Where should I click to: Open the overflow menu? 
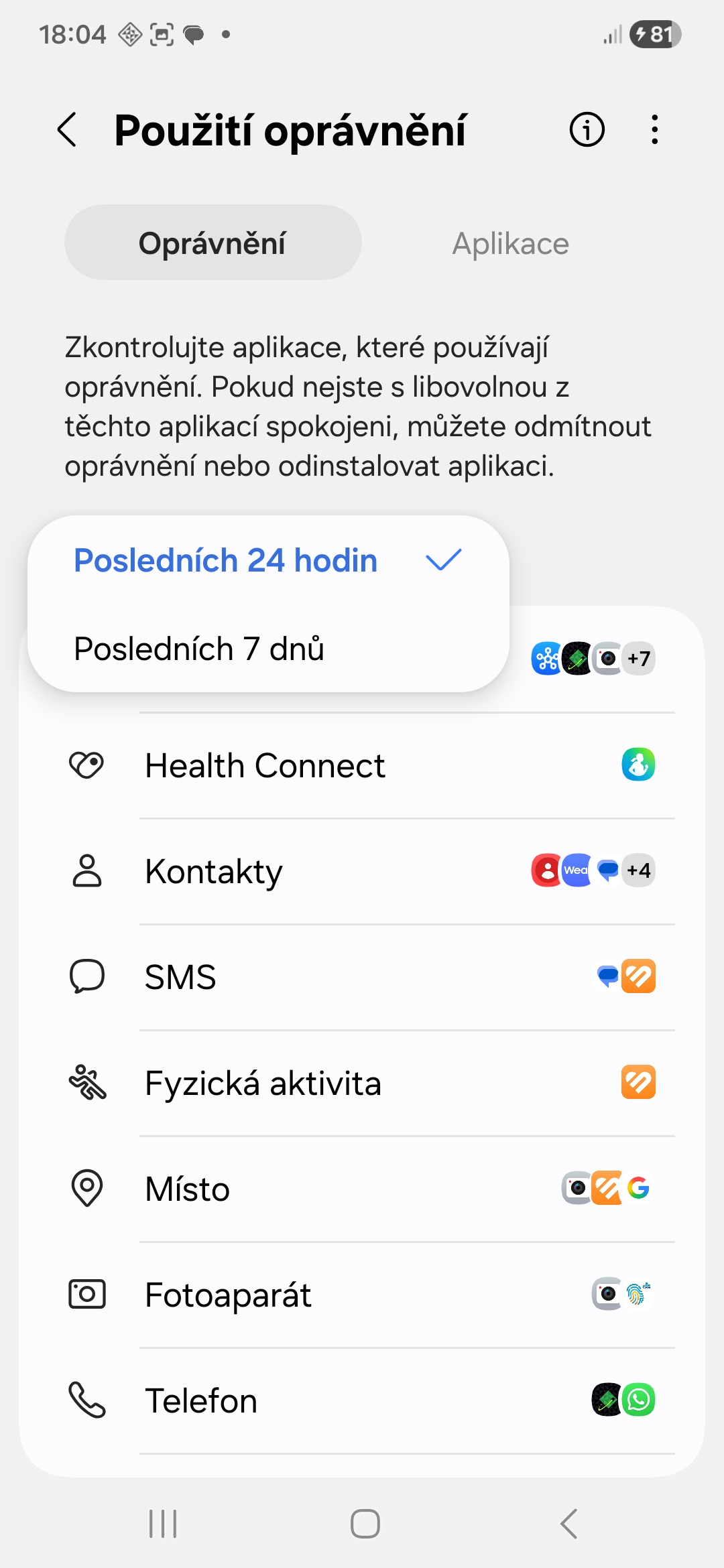pyautogui.click(x=654, y=129)
